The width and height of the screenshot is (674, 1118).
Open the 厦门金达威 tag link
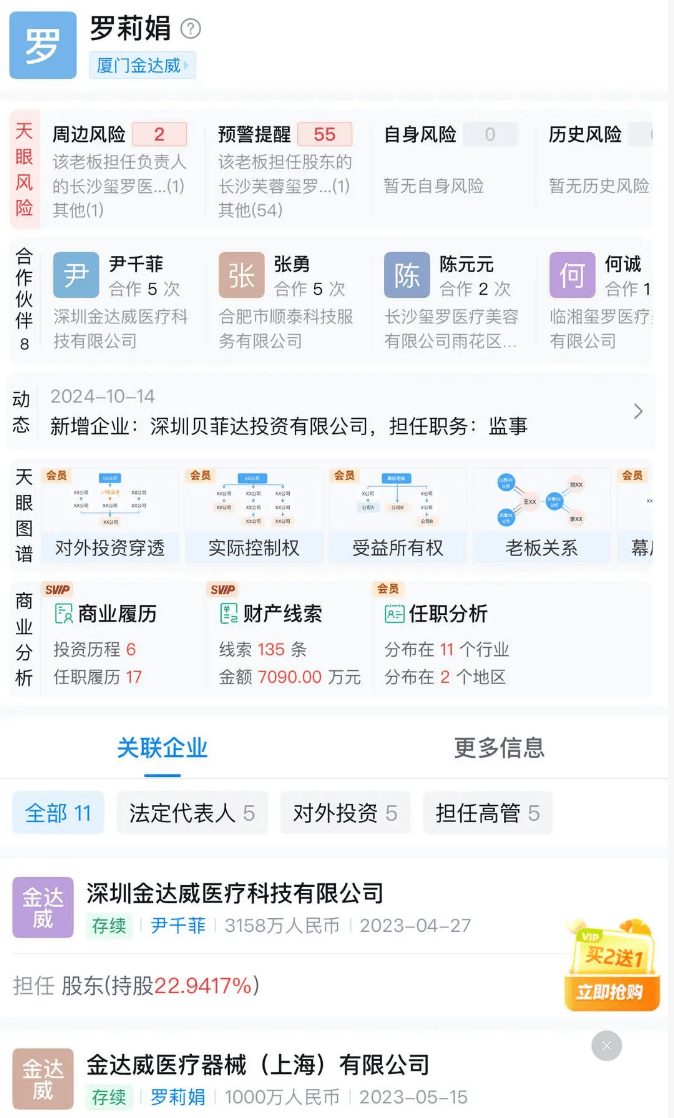point(142,66)
